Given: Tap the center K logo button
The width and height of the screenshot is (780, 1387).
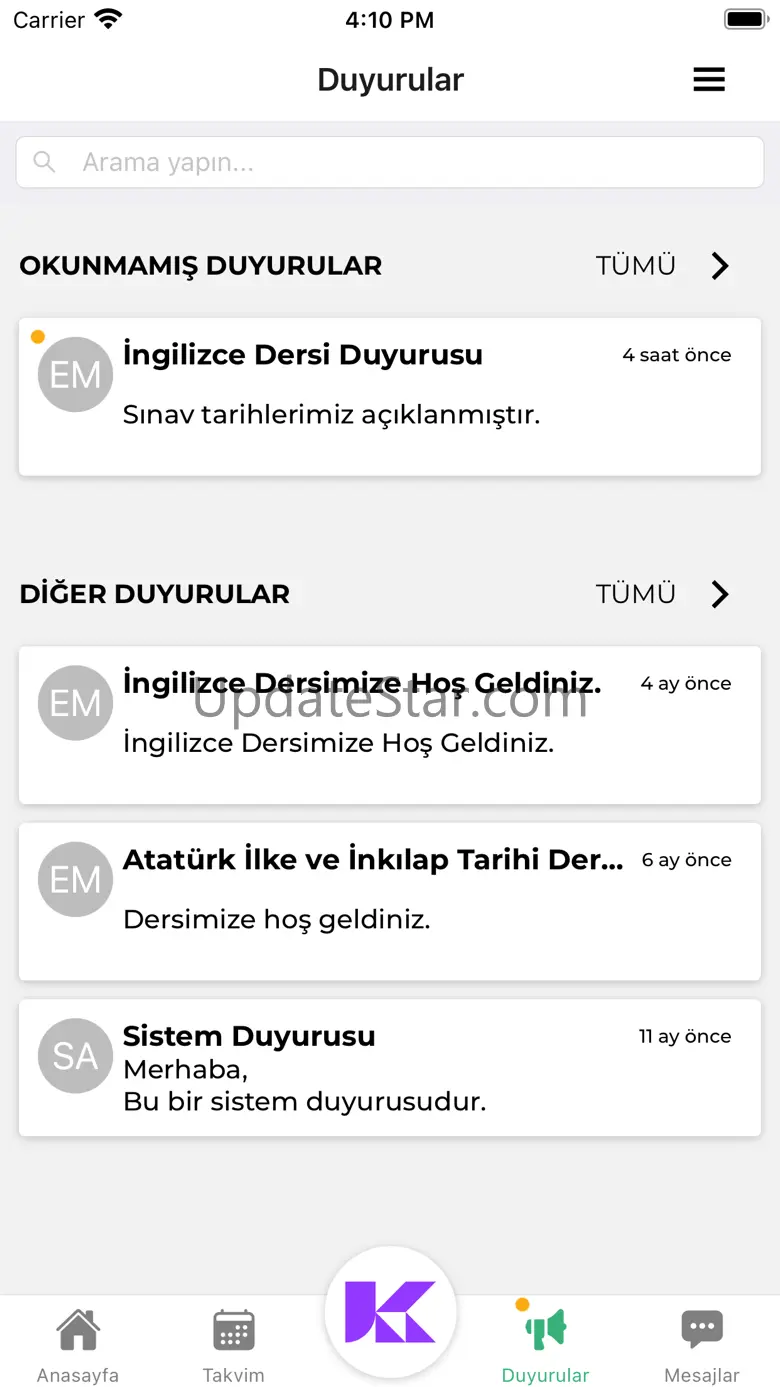Looking at the screenshot, I should pos(390,1312).
